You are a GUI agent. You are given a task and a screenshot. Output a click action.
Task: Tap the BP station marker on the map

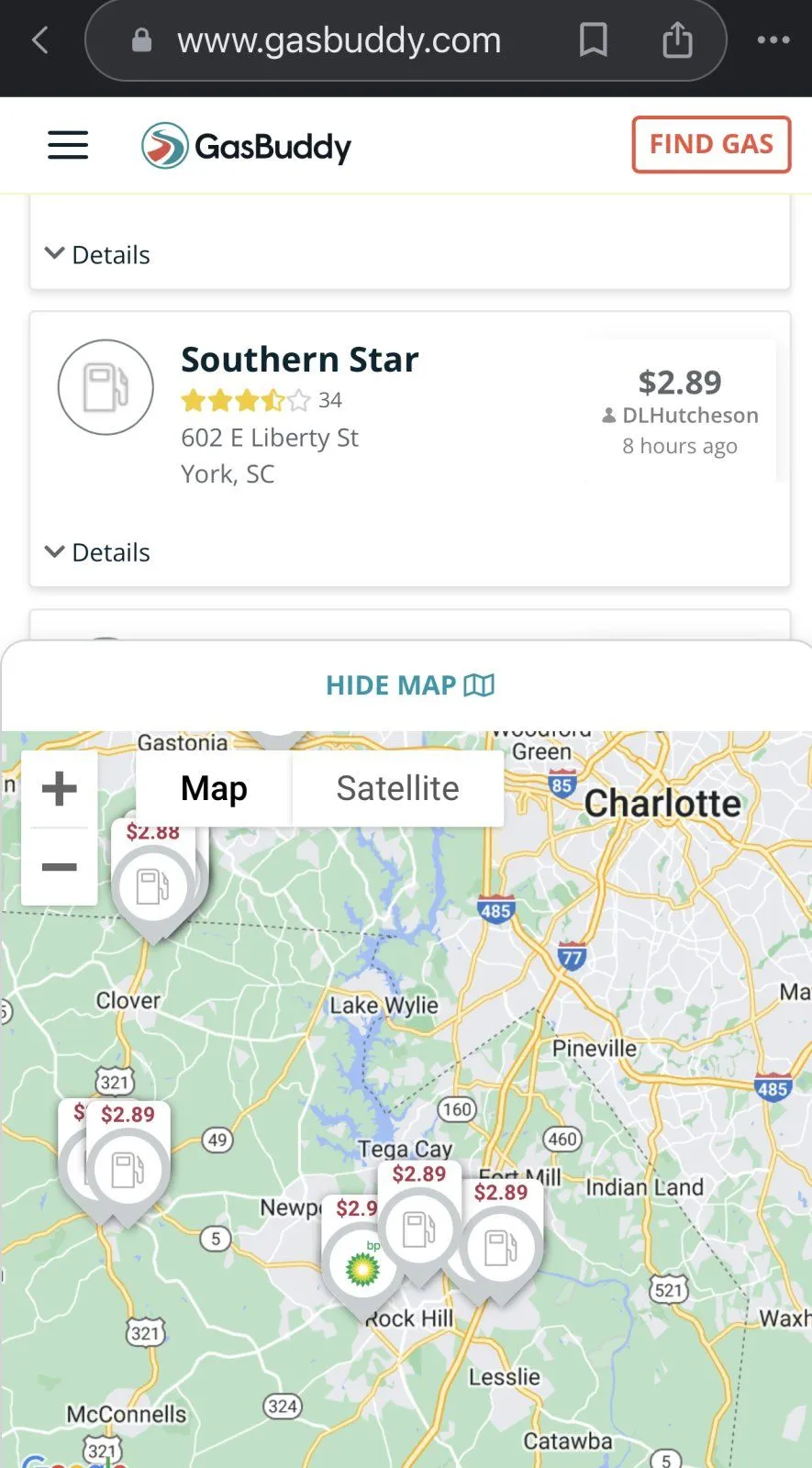pos(362,1268)
